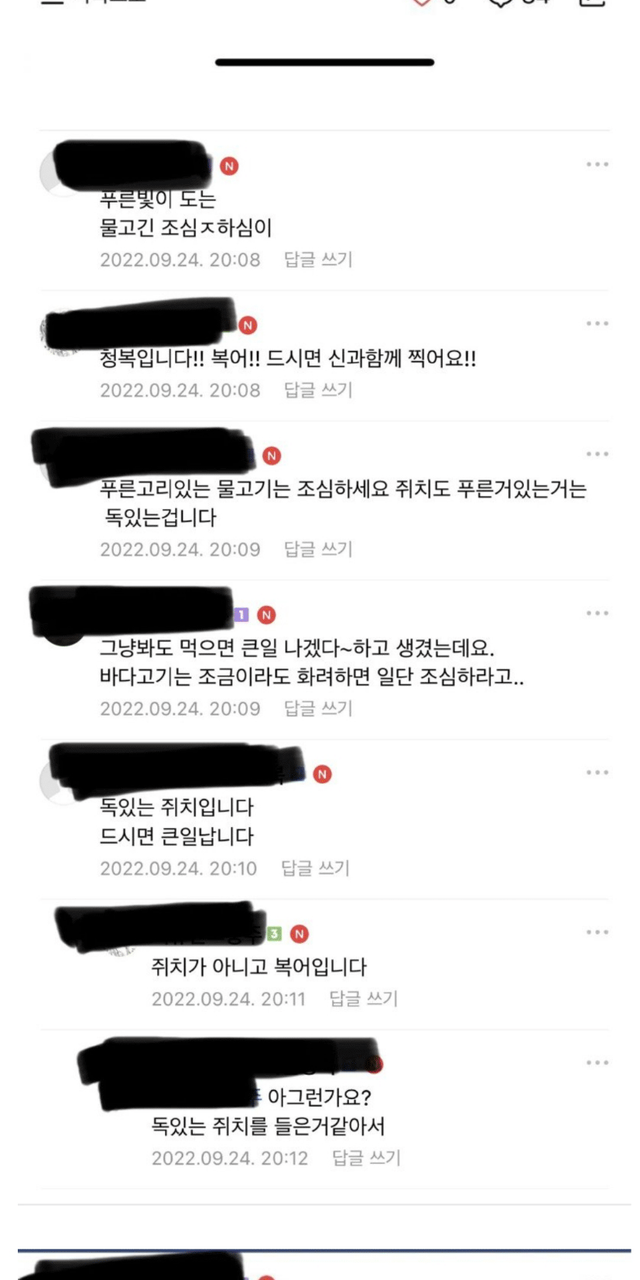The image size is (640, 1280).
Task: Reply to the comment "푸른빛이 도는 물고긴 조심"
Action: [318, 259]
